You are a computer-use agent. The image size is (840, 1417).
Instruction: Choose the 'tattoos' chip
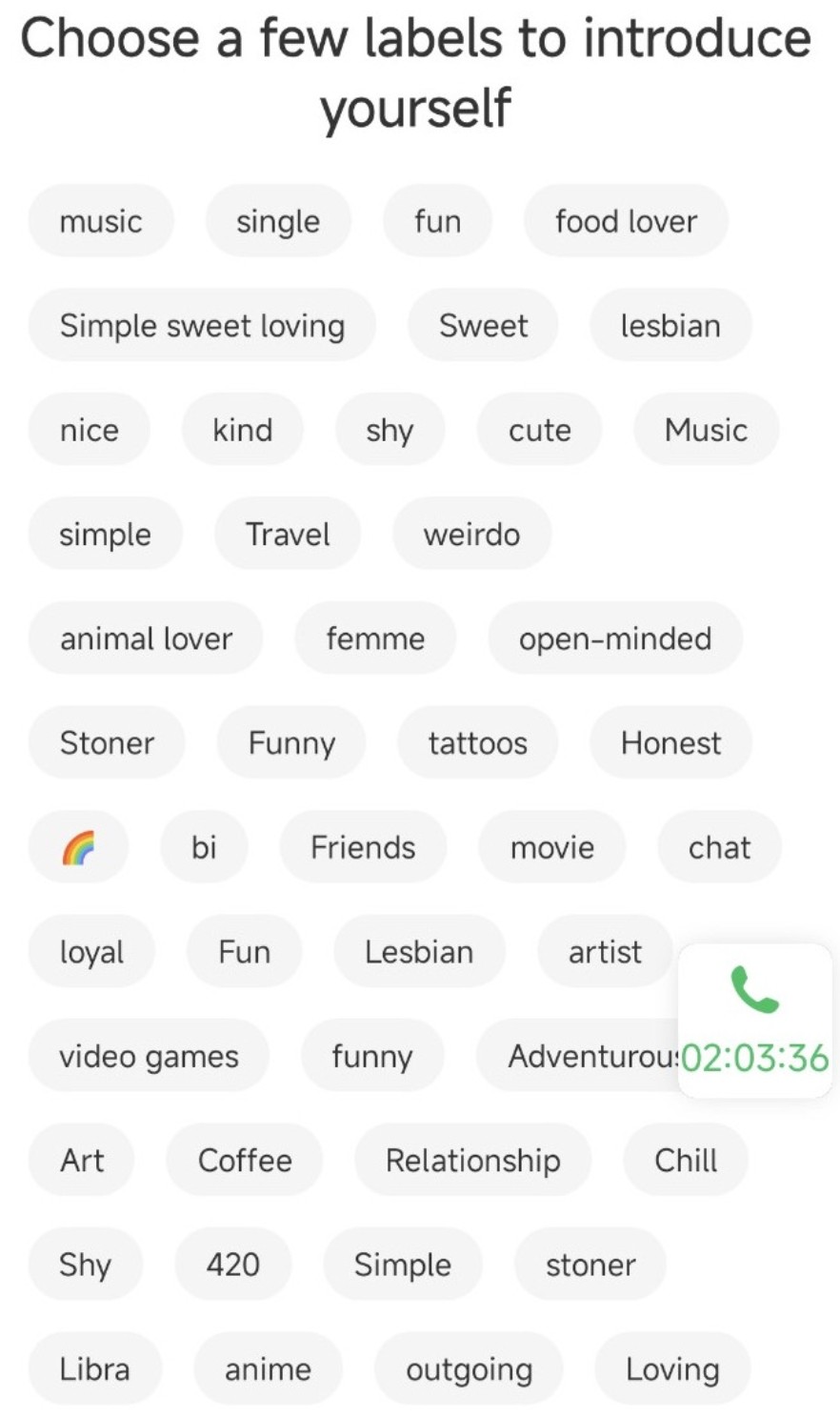click(x=477, y=742)
